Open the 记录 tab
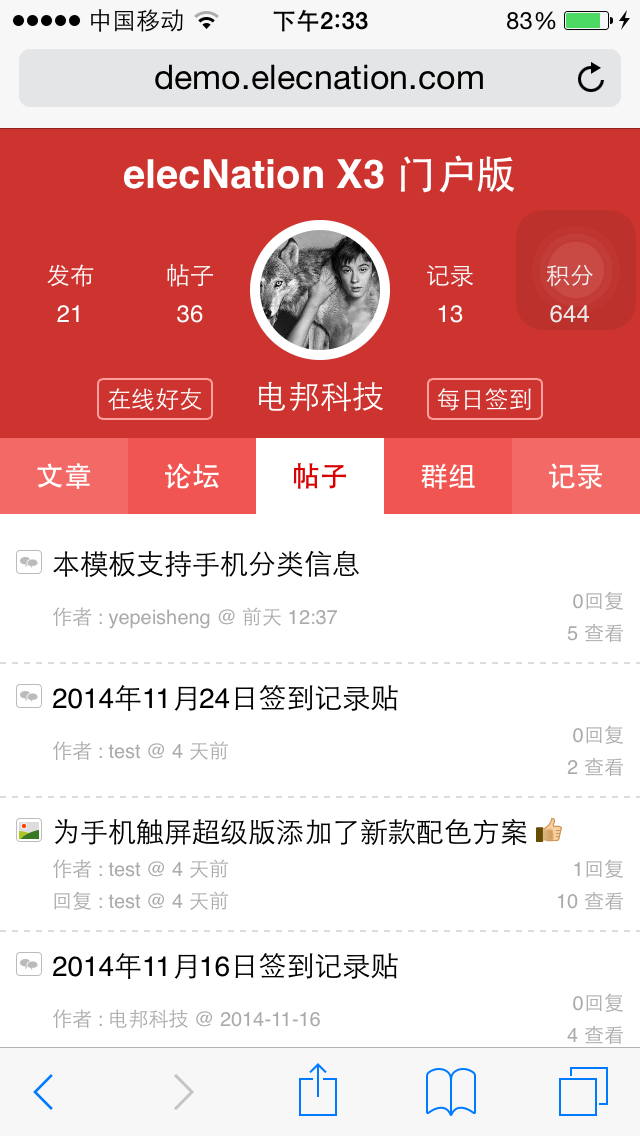640x1136 pixels. (576, 476)
